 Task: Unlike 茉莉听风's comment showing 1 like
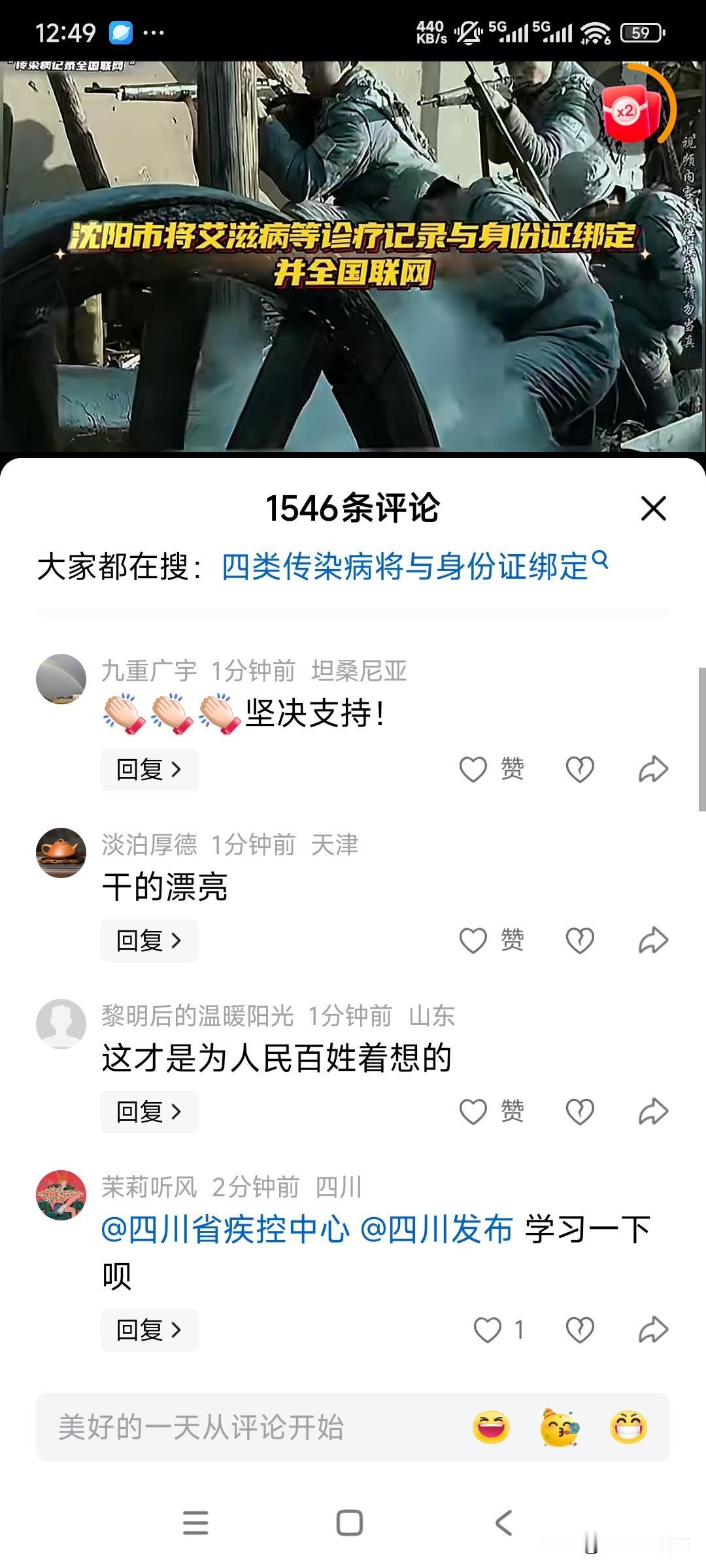point(487,1330)
